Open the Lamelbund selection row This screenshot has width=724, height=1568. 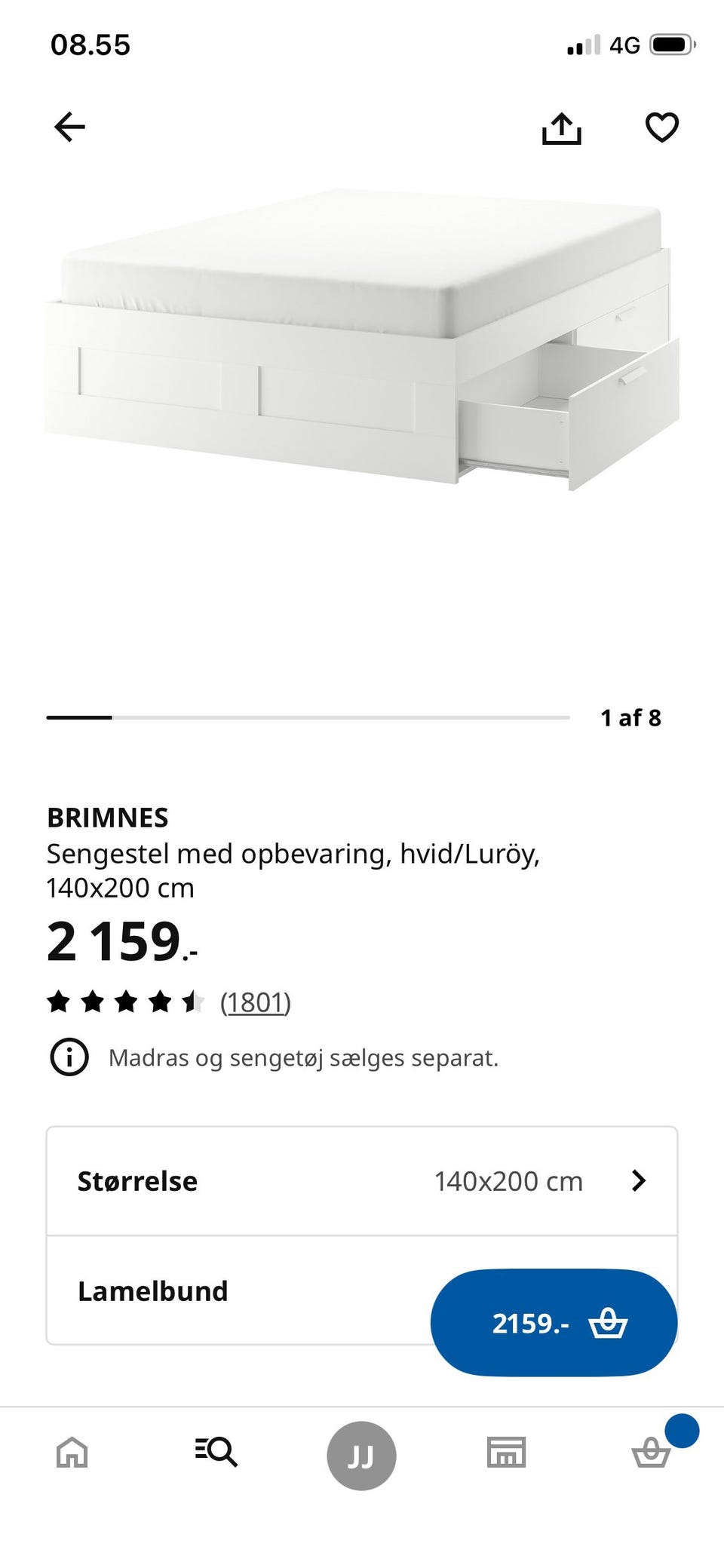(x=226, y=1290)
